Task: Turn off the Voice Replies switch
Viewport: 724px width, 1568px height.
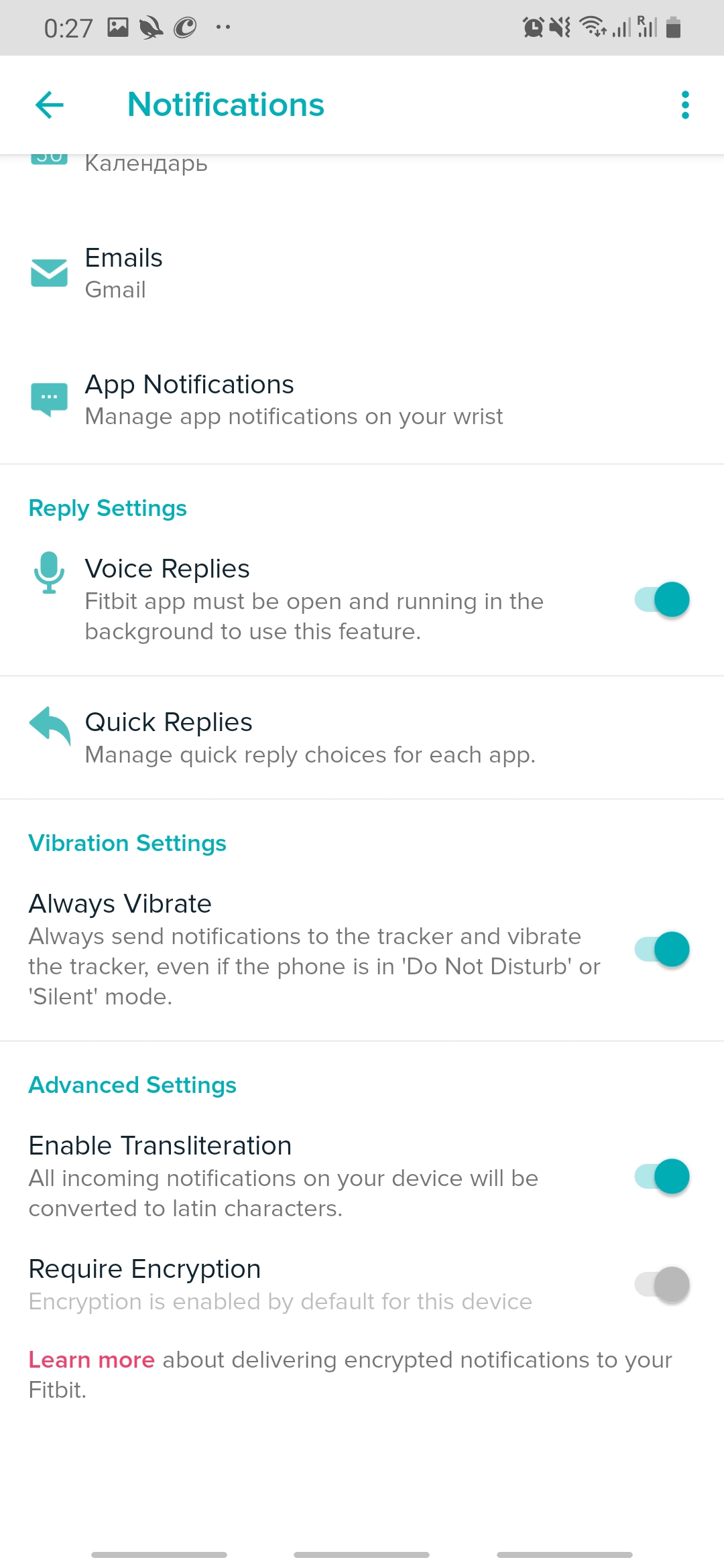Action: click(662, 600)
